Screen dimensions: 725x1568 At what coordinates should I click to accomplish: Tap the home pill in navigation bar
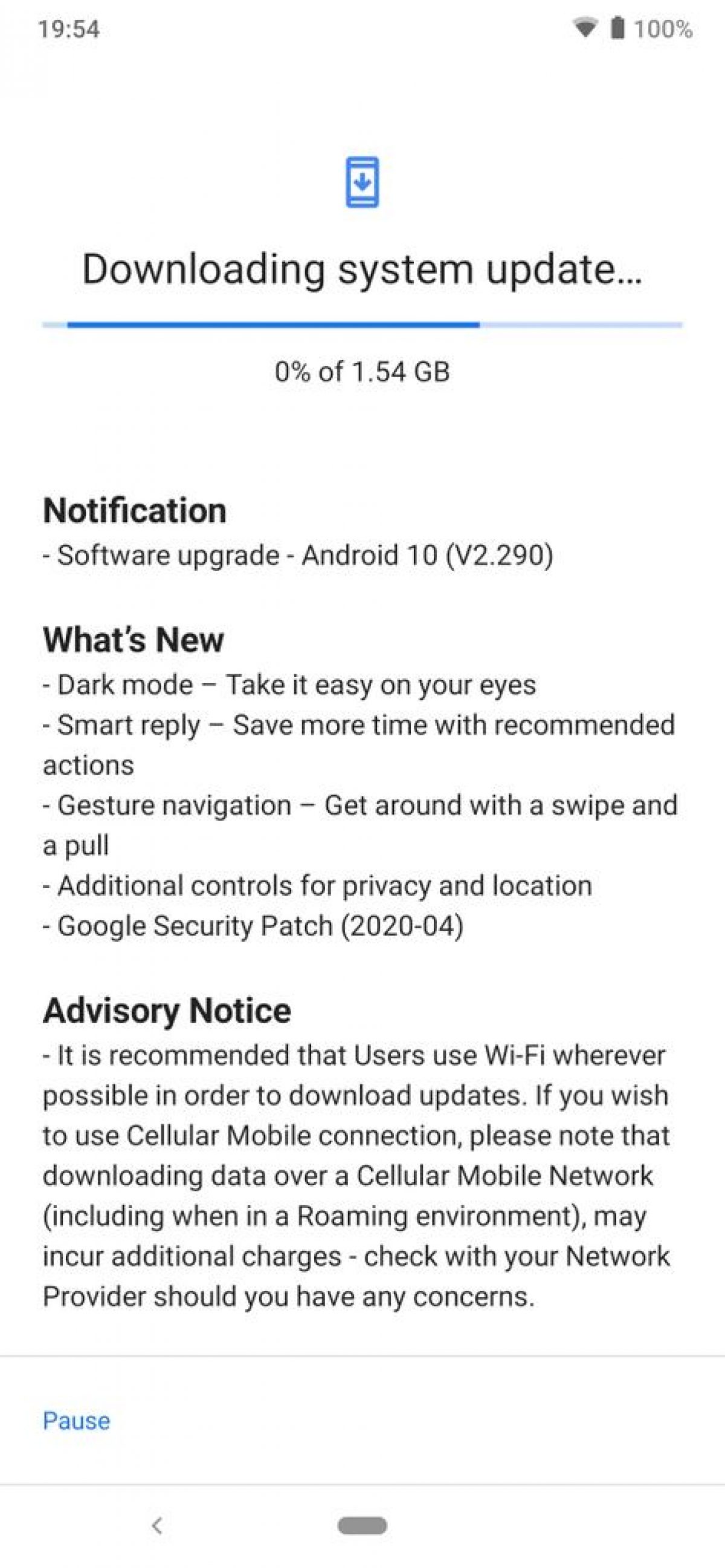click(x=362, y=1525)
